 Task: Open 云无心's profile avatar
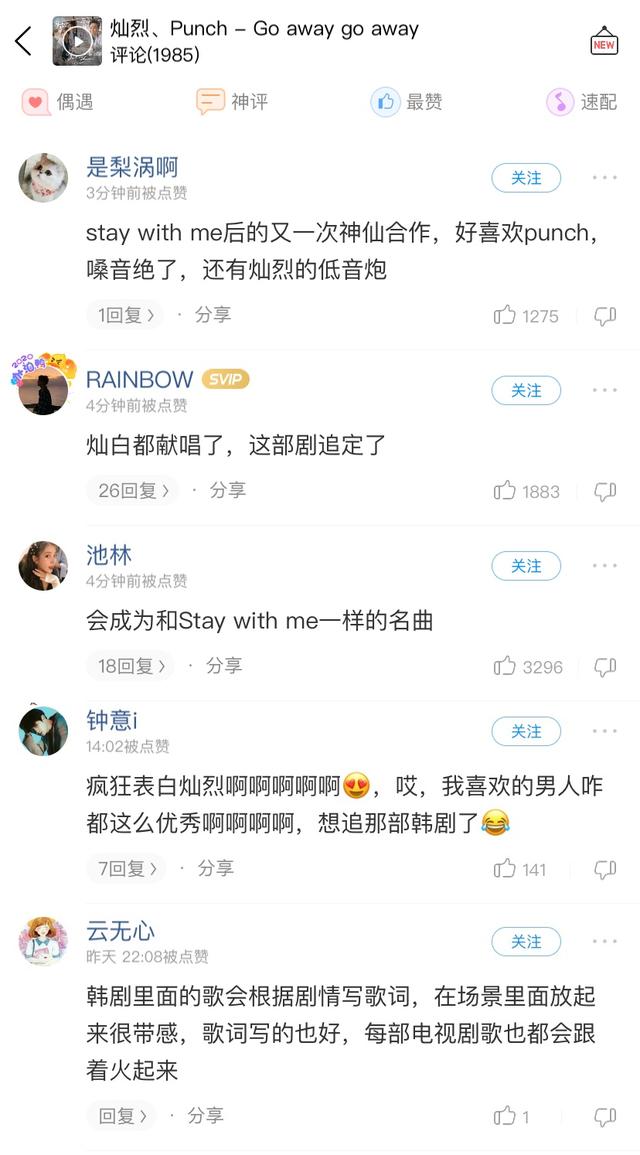(43, 941)
